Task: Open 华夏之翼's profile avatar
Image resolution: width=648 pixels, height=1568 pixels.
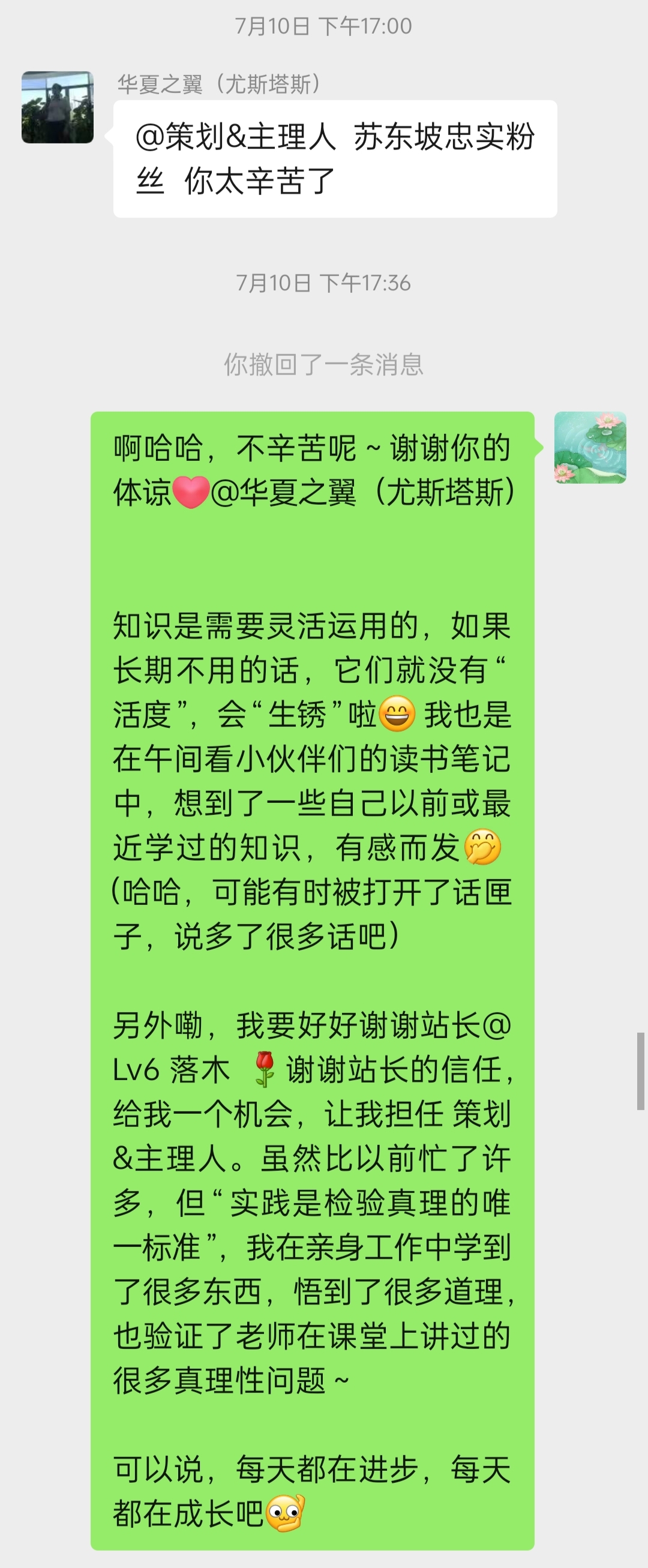Action: pos(58,107)
